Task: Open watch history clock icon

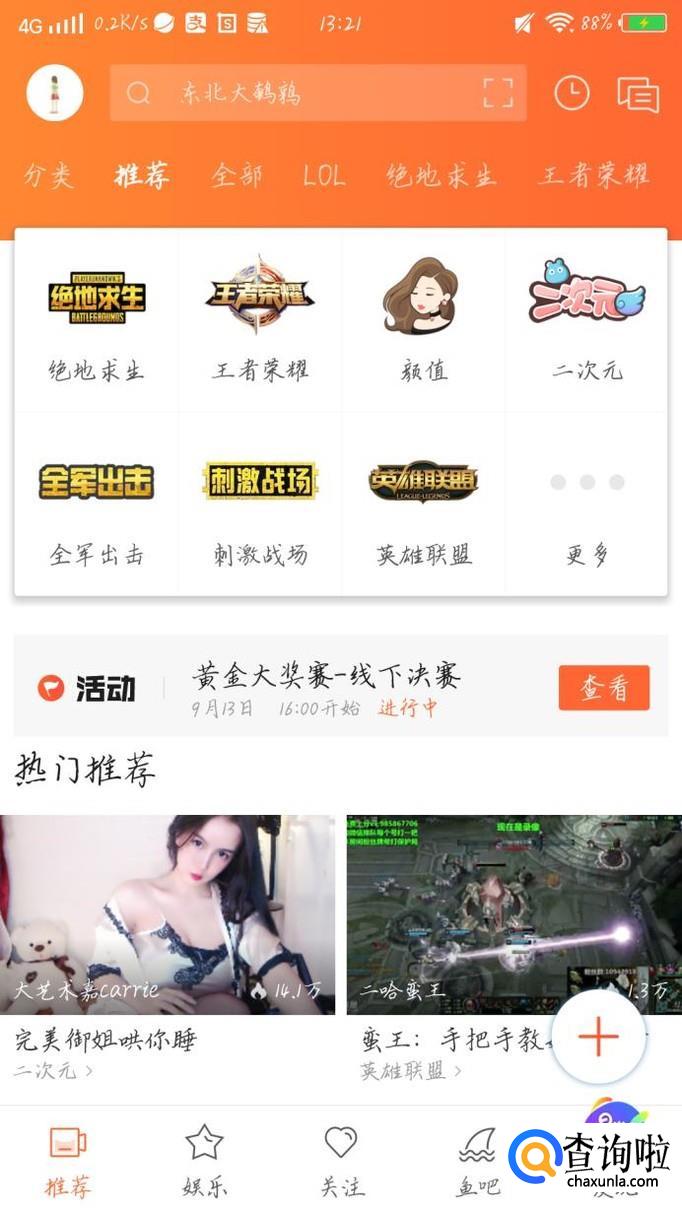Action: point(572,93)
